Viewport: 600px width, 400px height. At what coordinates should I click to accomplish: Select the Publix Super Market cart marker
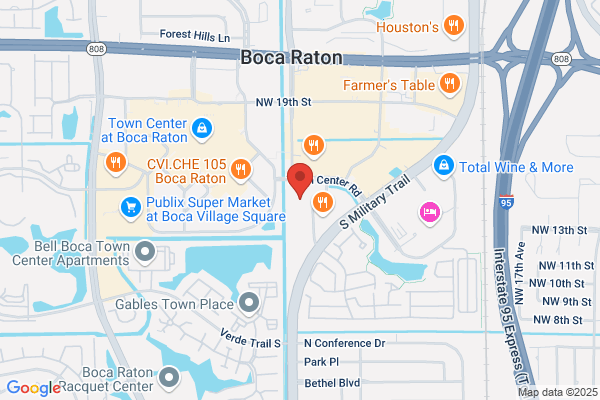131,209
